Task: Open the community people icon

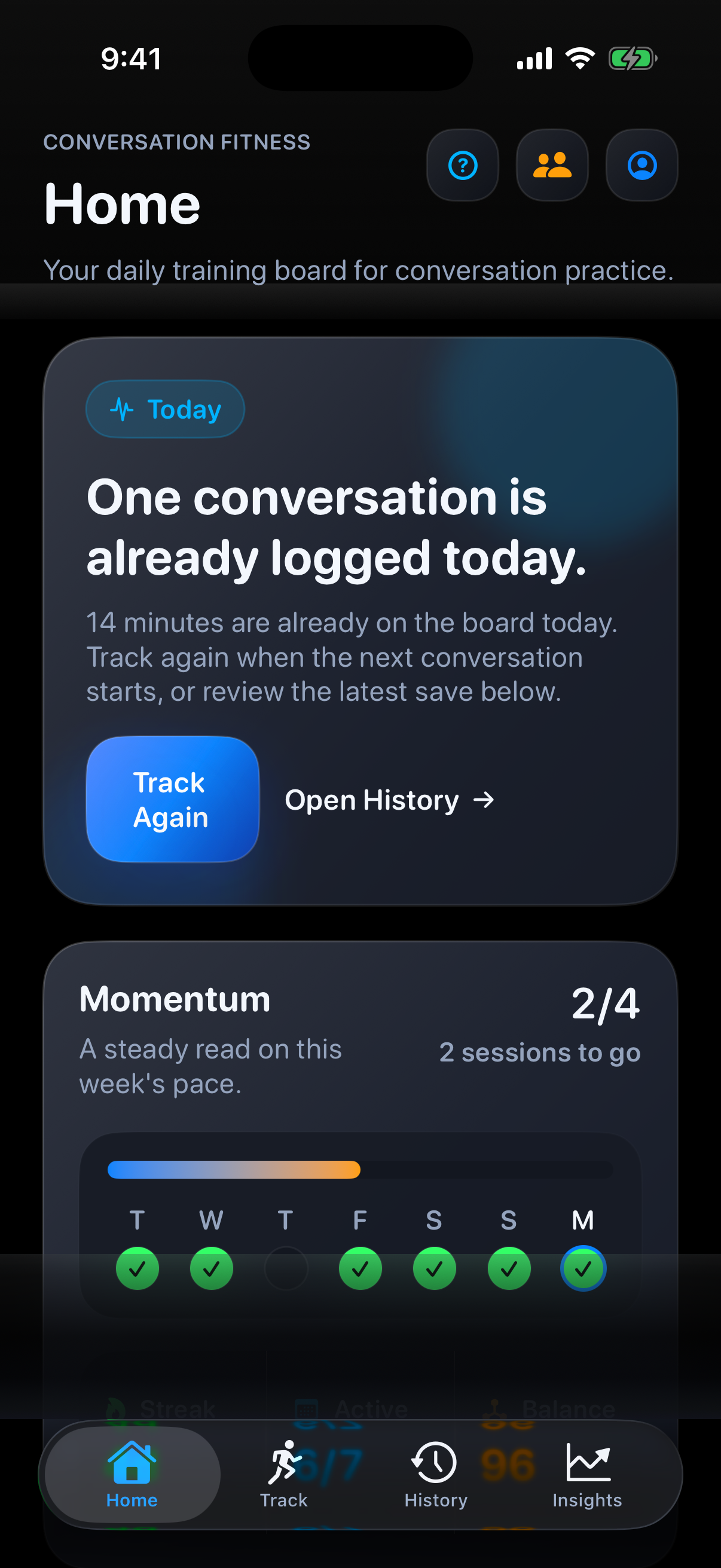Action: (x=552, y=165)
